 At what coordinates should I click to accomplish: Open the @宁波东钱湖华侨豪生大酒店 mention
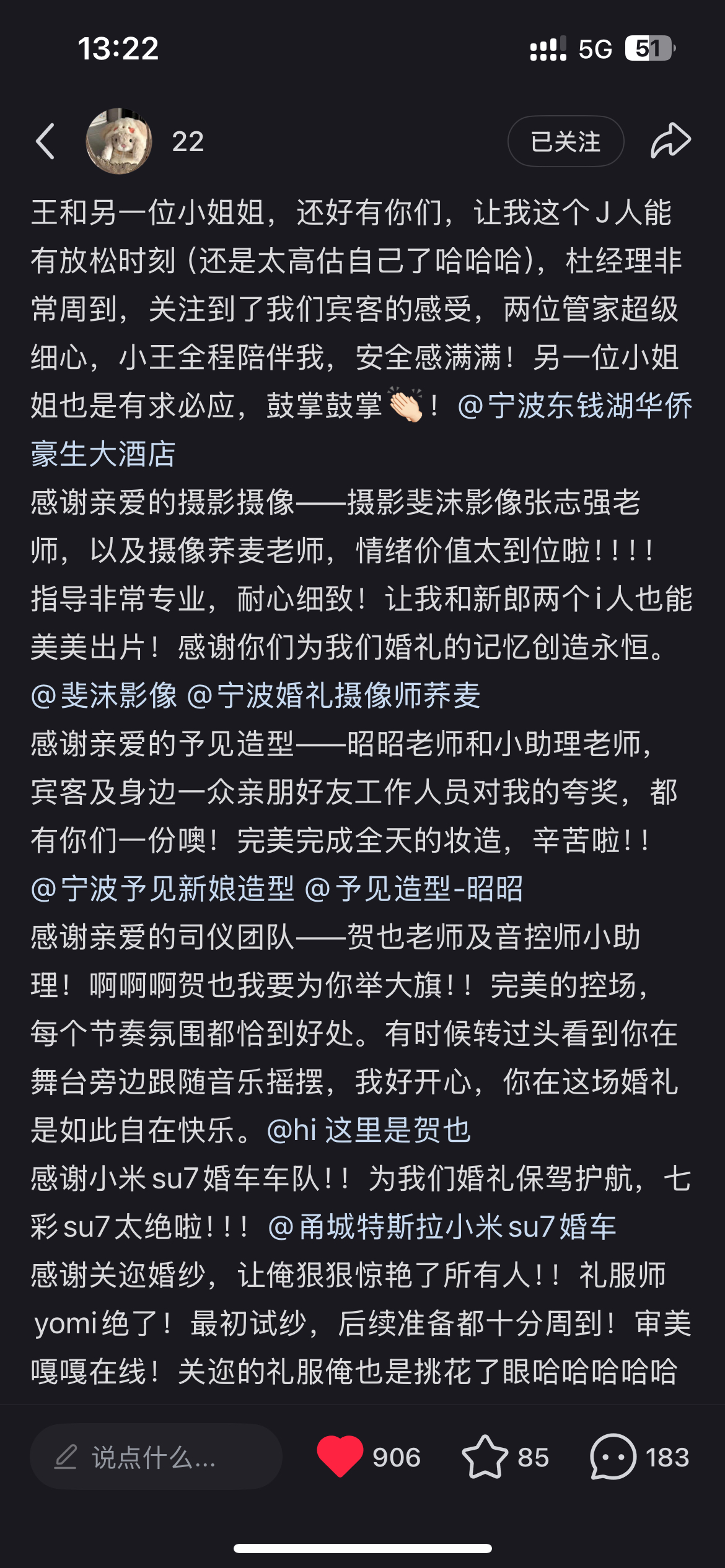click(x=574, y=406)
